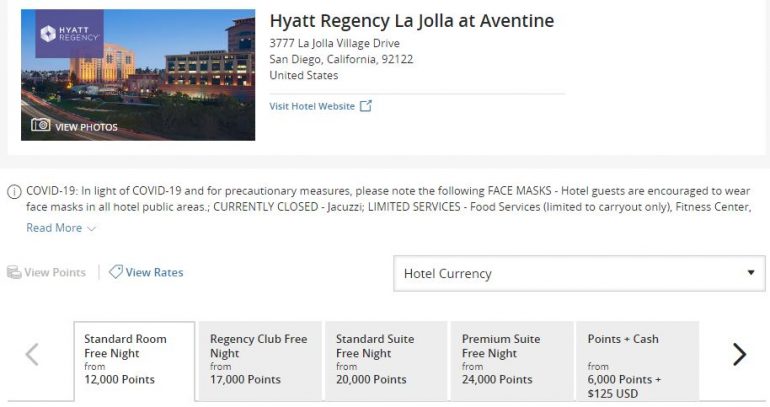The height and width of the screenshot is (407, 770).
Task: Select Standard Suite Free Night tab
Action: 386,359
